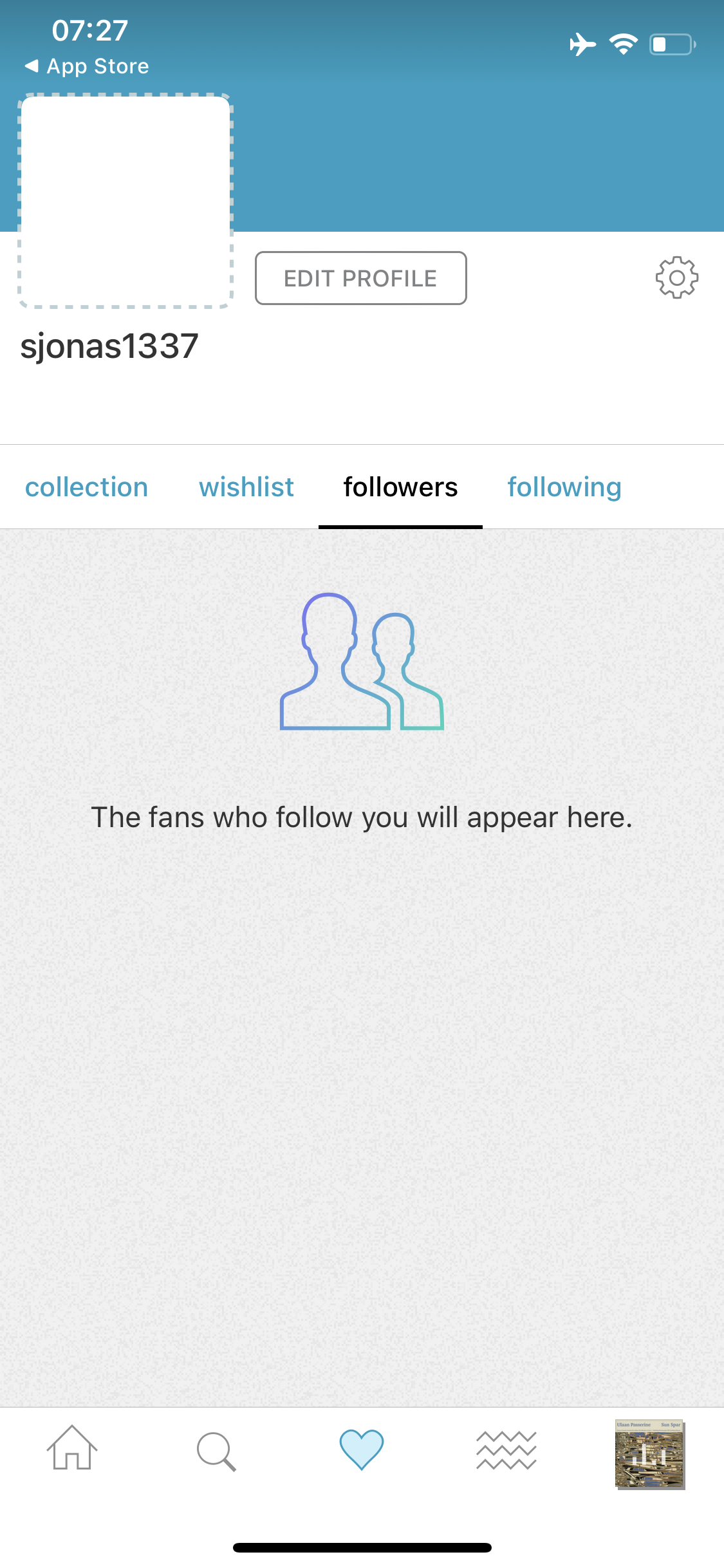724x1568 pixels.
Task: Tap the home indicator bar at bottom
Action: (362, 1547)
